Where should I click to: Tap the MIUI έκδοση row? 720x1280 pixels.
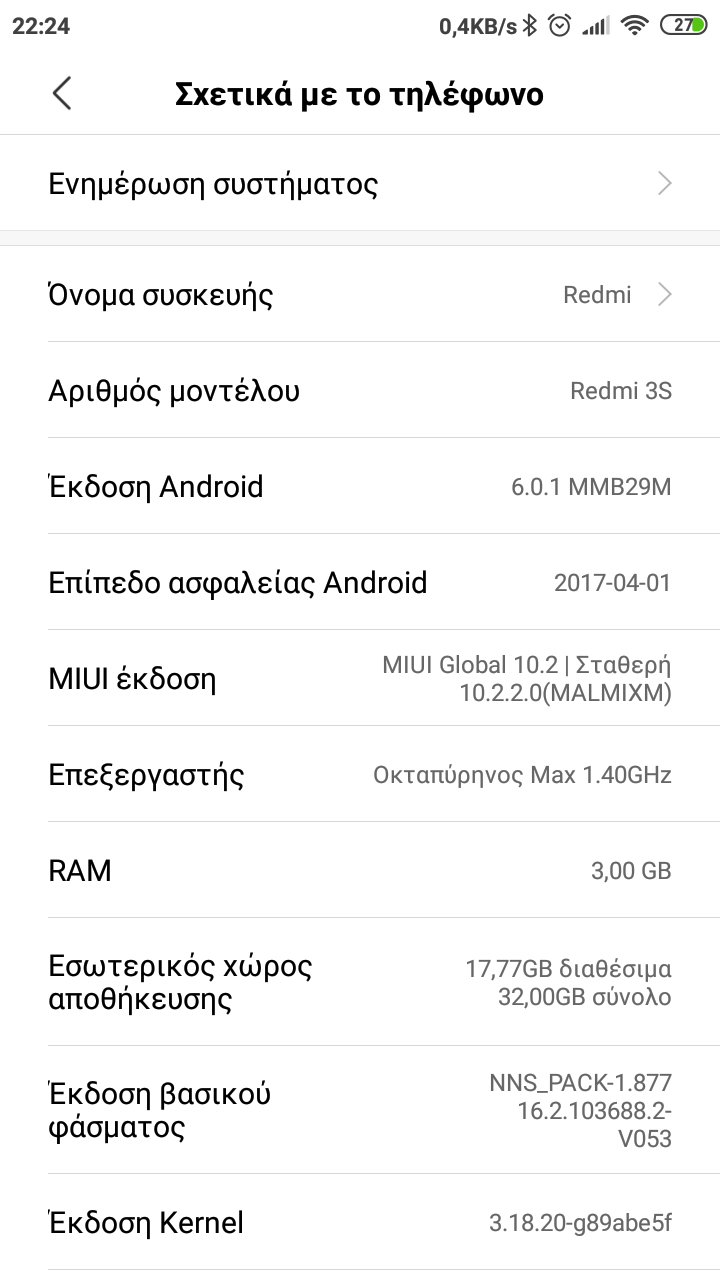360,679
